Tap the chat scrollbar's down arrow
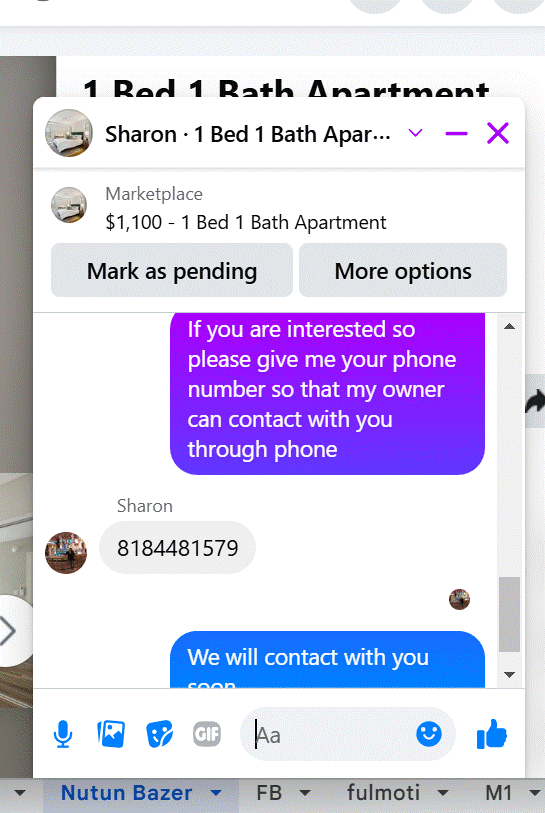Image resolution: width=545 pixels, height=813 pixels. [509, 675]
